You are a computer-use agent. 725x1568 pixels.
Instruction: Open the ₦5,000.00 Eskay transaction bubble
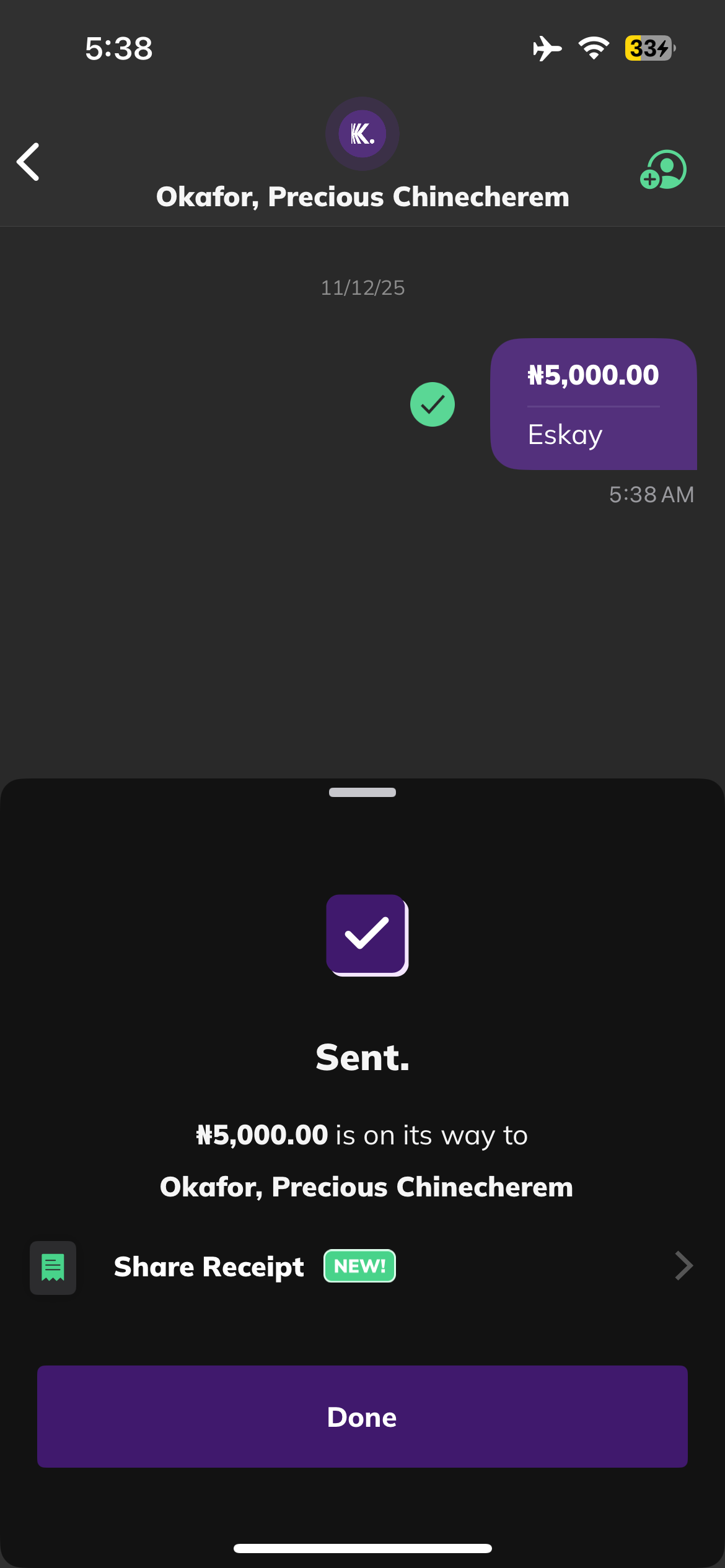click(593, 404)
